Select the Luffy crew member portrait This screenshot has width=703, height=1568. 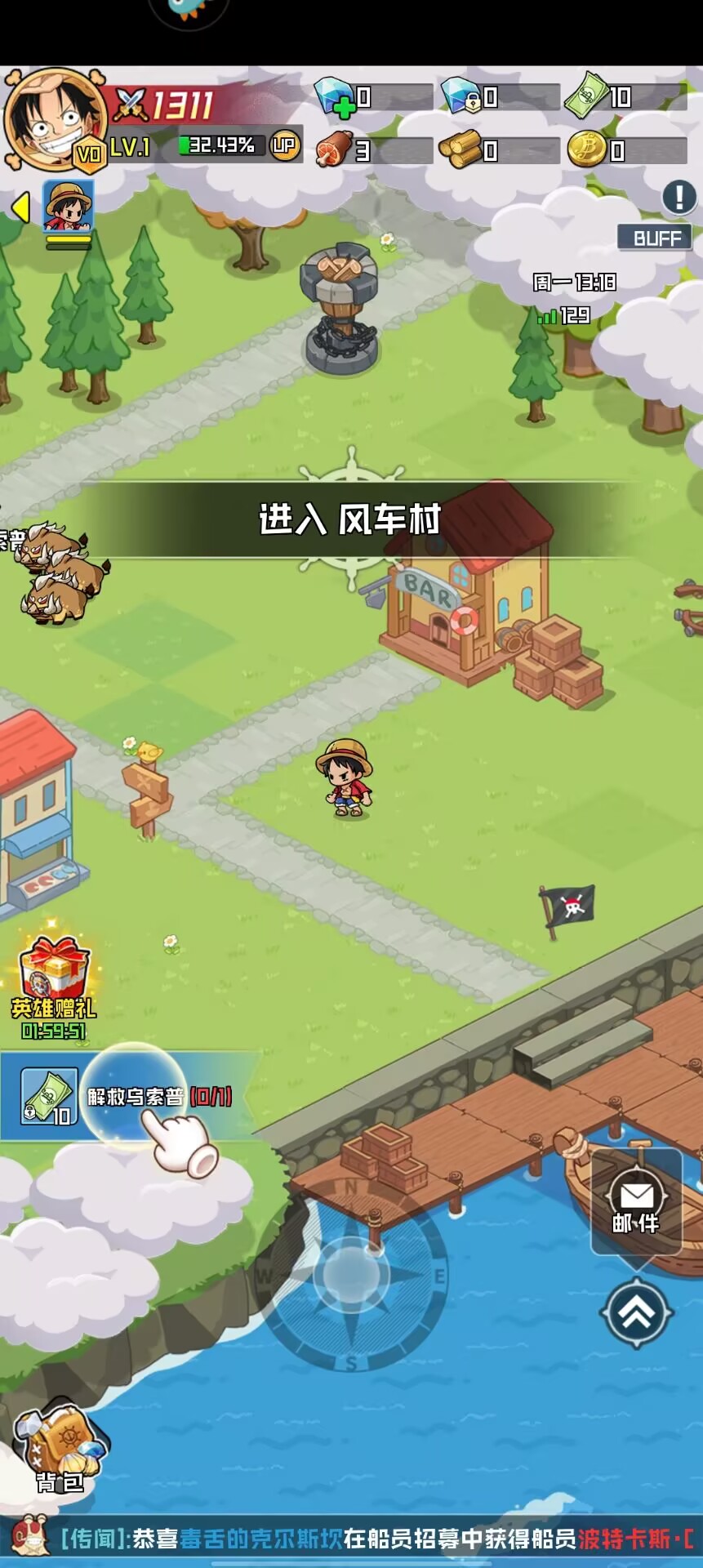click(x=69, y=207)
